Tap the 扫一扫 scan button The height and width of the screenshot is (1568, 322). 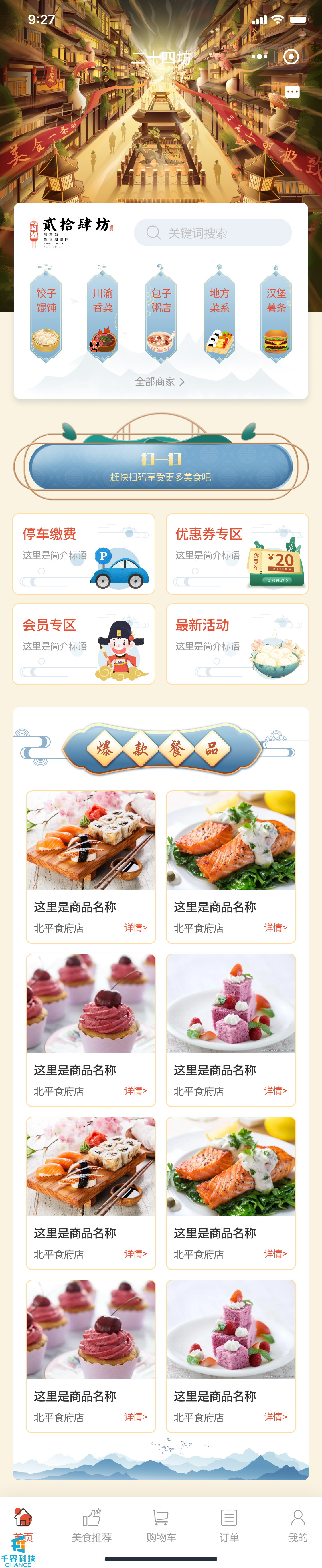point(161,466)
